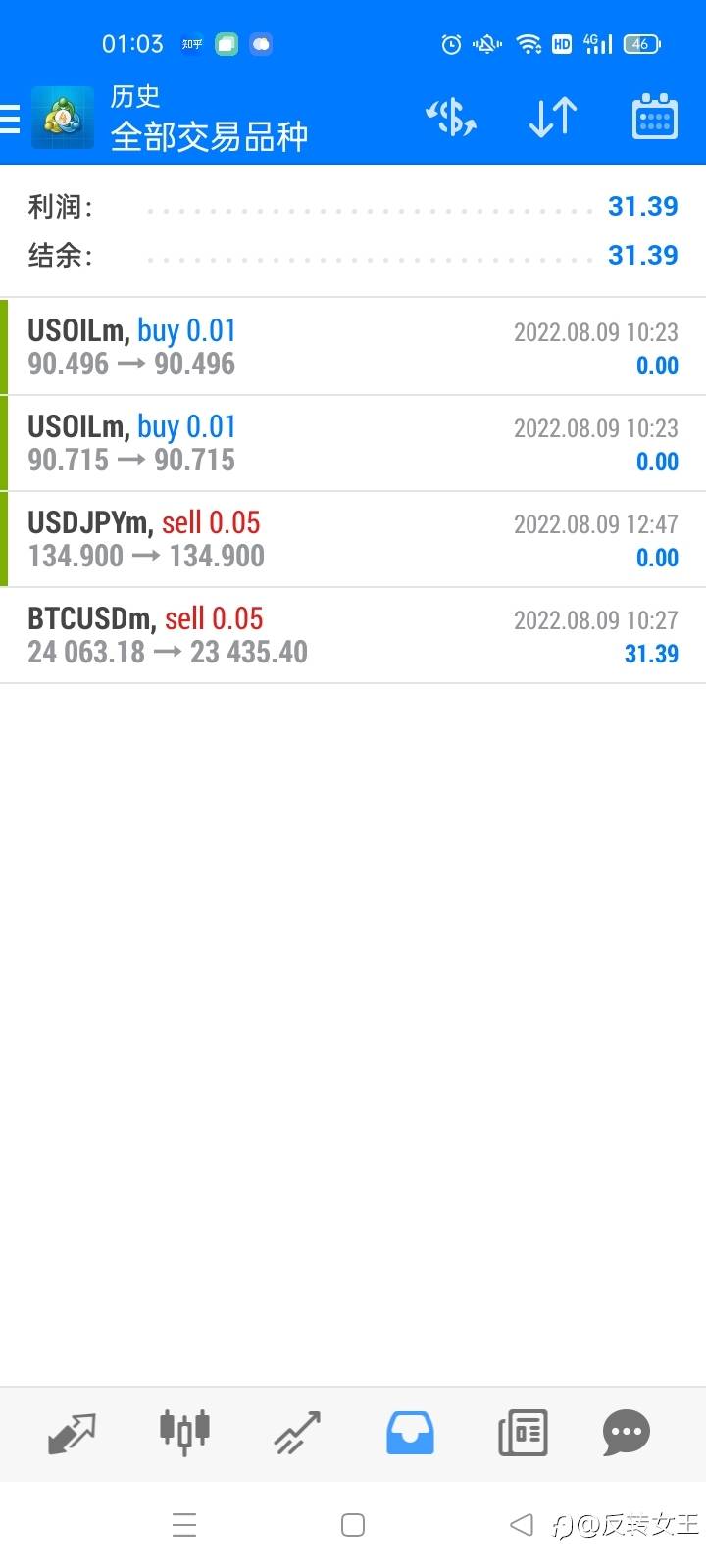This screenshot has width=706, height=1568.
Task: Open the BTCUSDm sell 0.05 trade
Action: coord(353,635)
